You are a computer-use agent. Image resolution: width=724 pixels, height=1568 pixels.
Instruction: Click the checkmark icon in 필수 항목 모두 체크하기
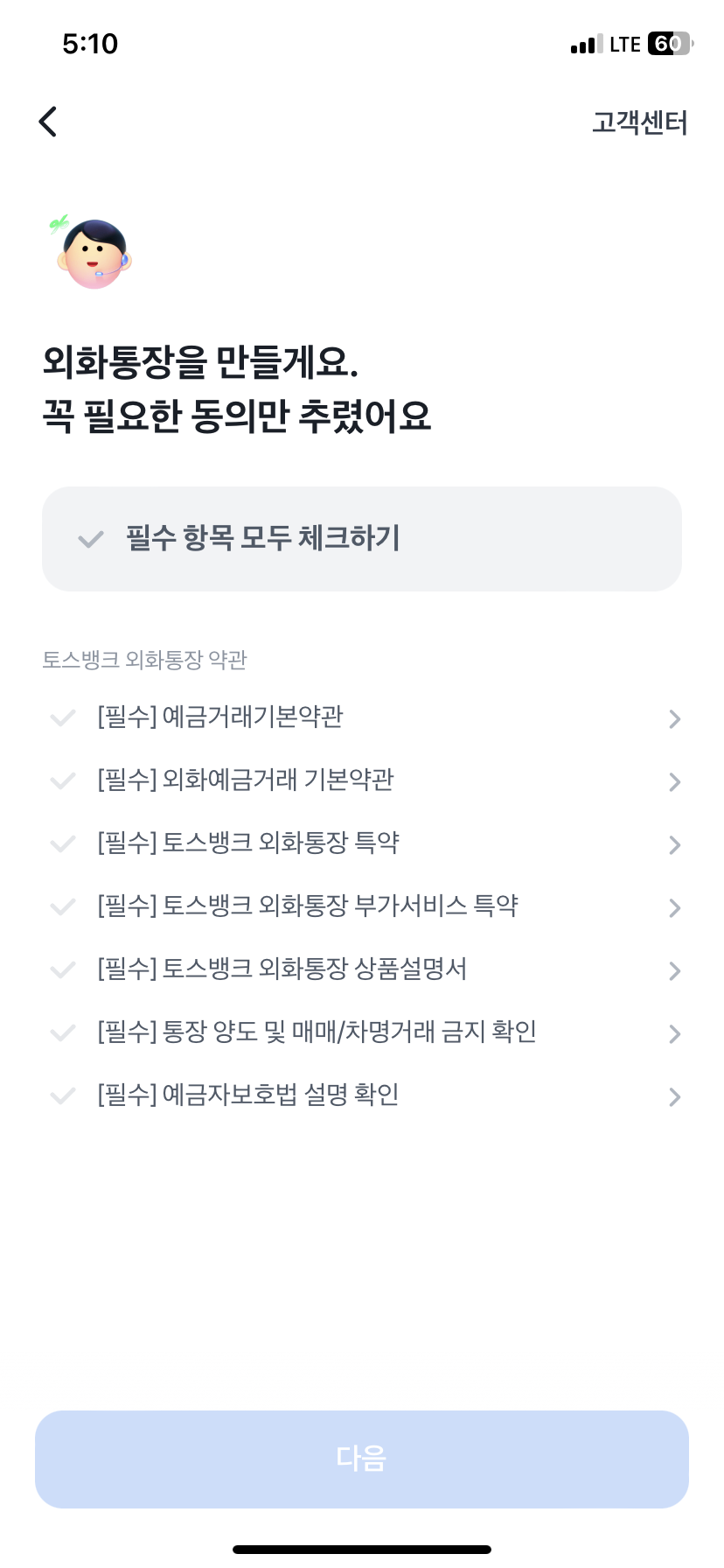[x=90, y=539]
